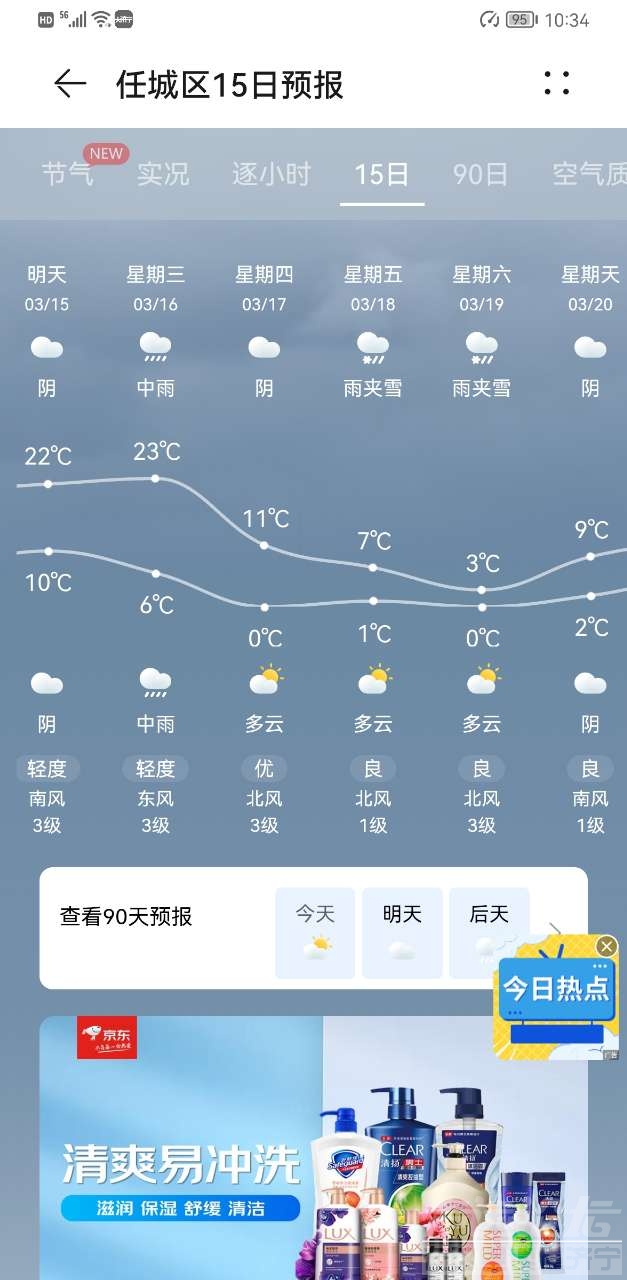Switch to the 实况 tab
Screen dimensions: 627x1280
click(163, 174)
